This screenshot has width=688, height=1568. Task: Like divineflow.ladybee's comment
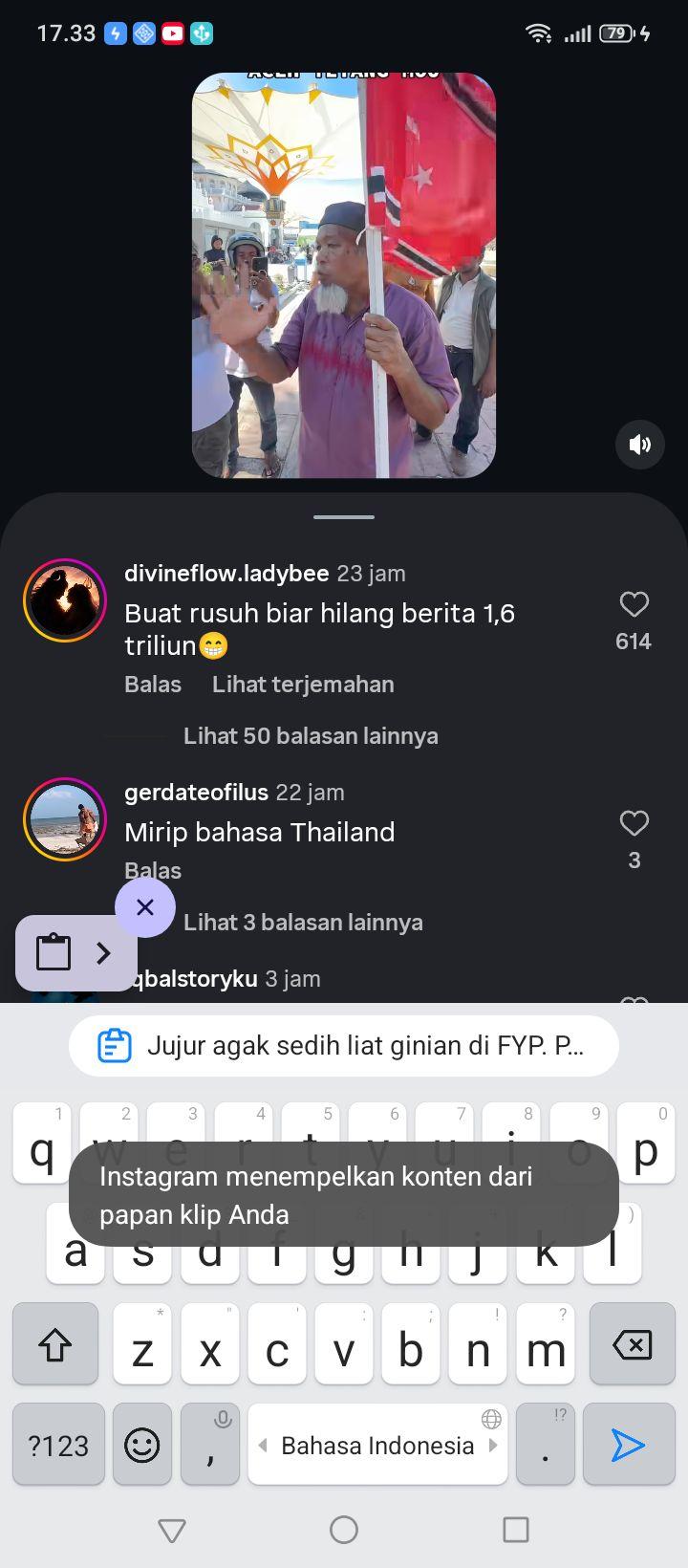[x=634, y=604]
